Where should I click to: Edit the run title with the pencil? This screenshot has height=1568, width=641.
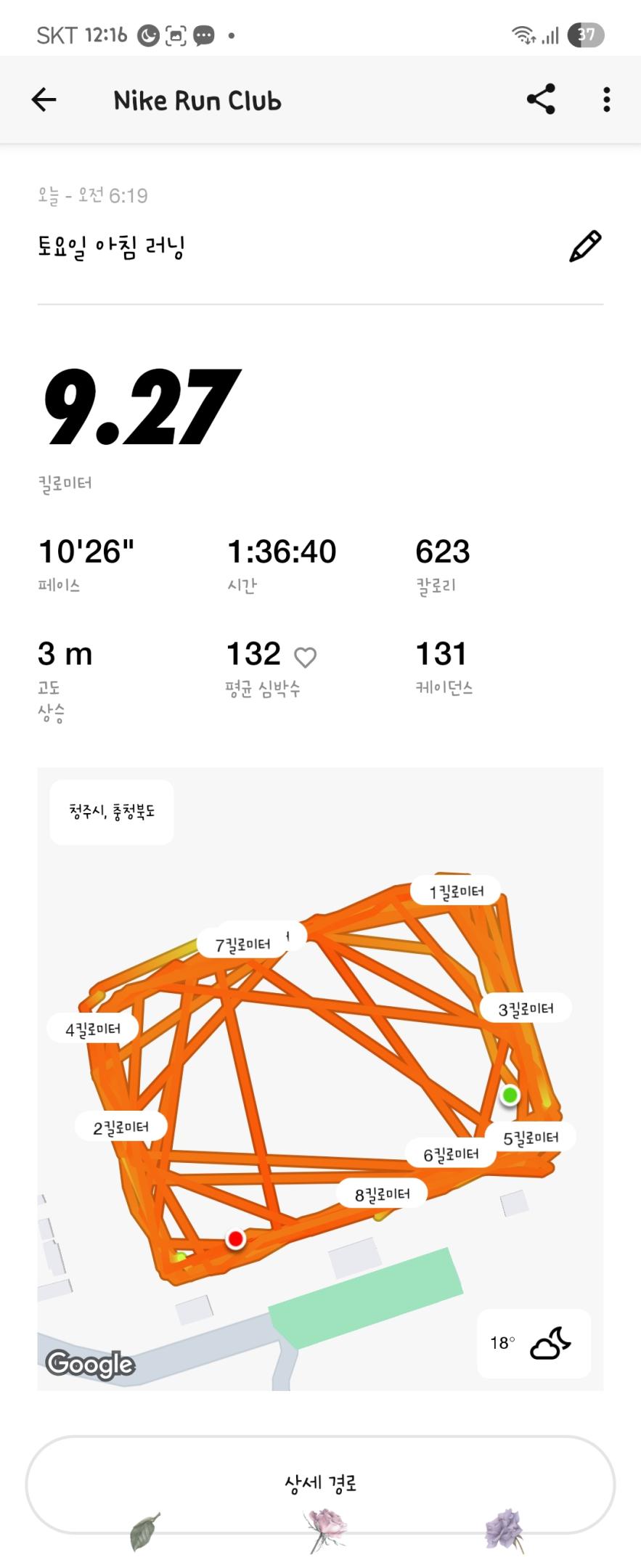tap(585, 246)
